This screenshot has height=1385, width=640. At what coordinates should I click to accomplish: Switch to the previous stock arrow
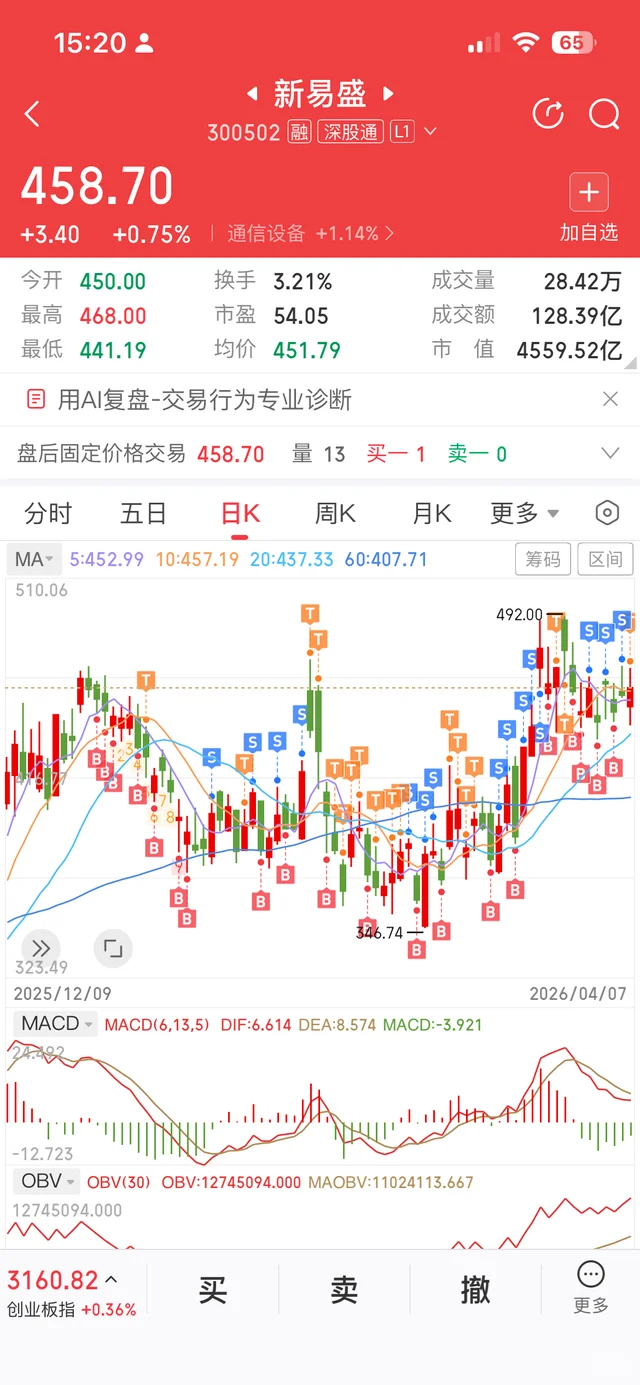click(253, 94)
